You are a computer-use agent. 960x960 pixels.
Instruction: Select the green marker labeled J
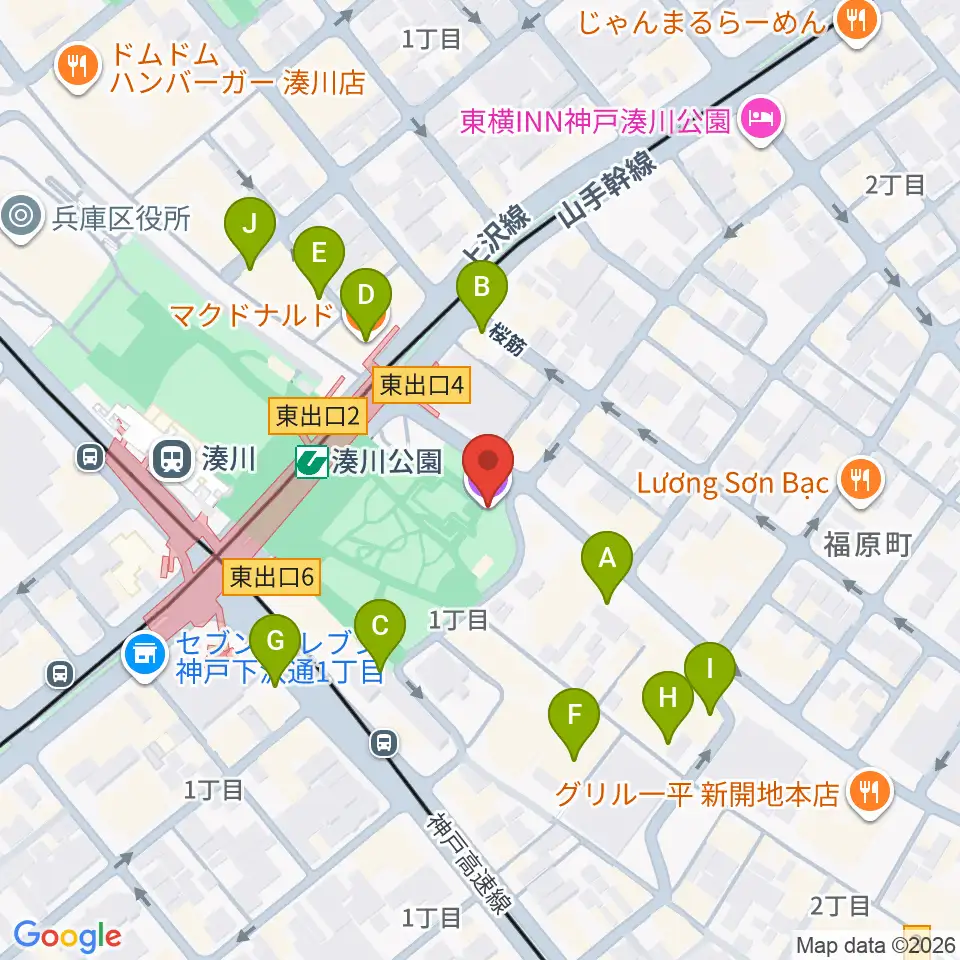coord(250,226)
